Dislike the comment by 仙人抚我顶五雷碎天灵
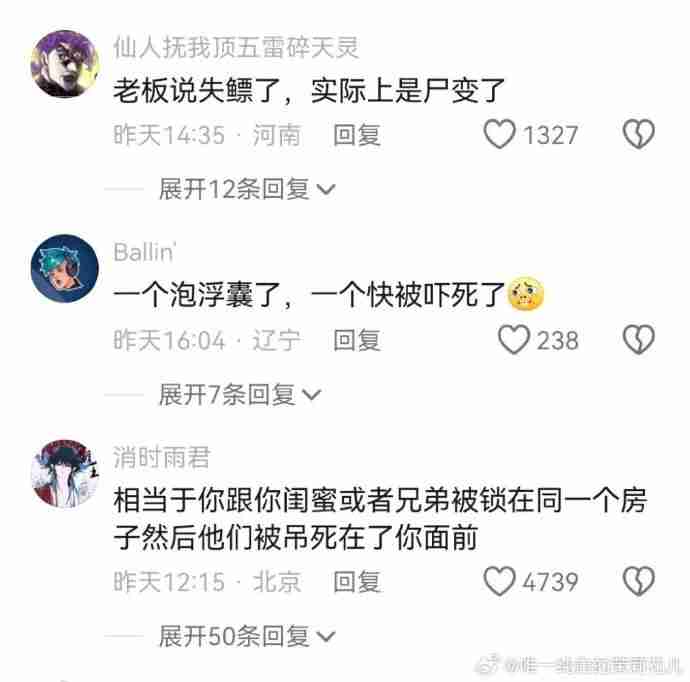The width and height of the screenshot is (690, 682). [x=639, y=134]
